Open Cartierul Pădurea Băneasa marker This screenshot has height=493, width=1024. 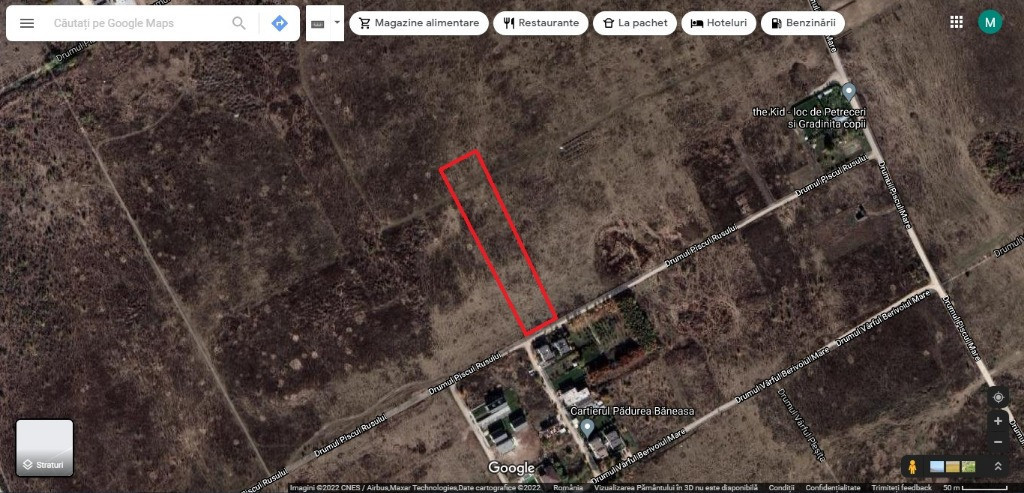pos(588,428)
